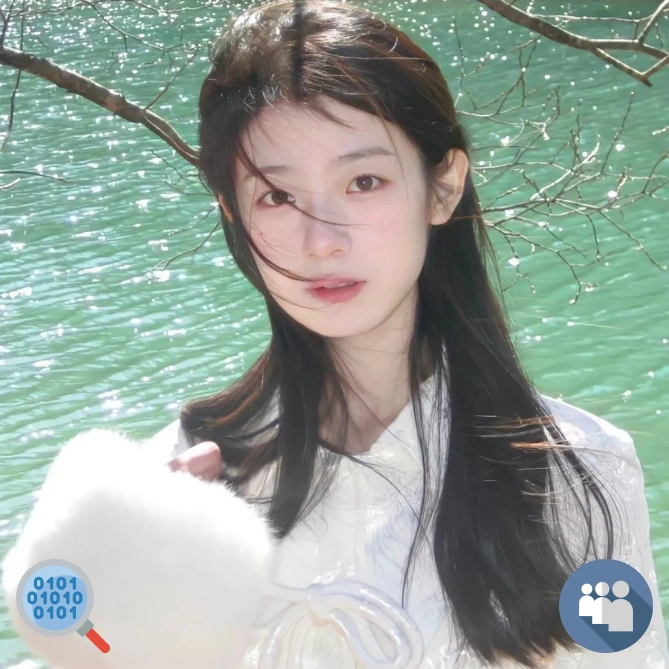Open the people group app icon

(606, 606)
